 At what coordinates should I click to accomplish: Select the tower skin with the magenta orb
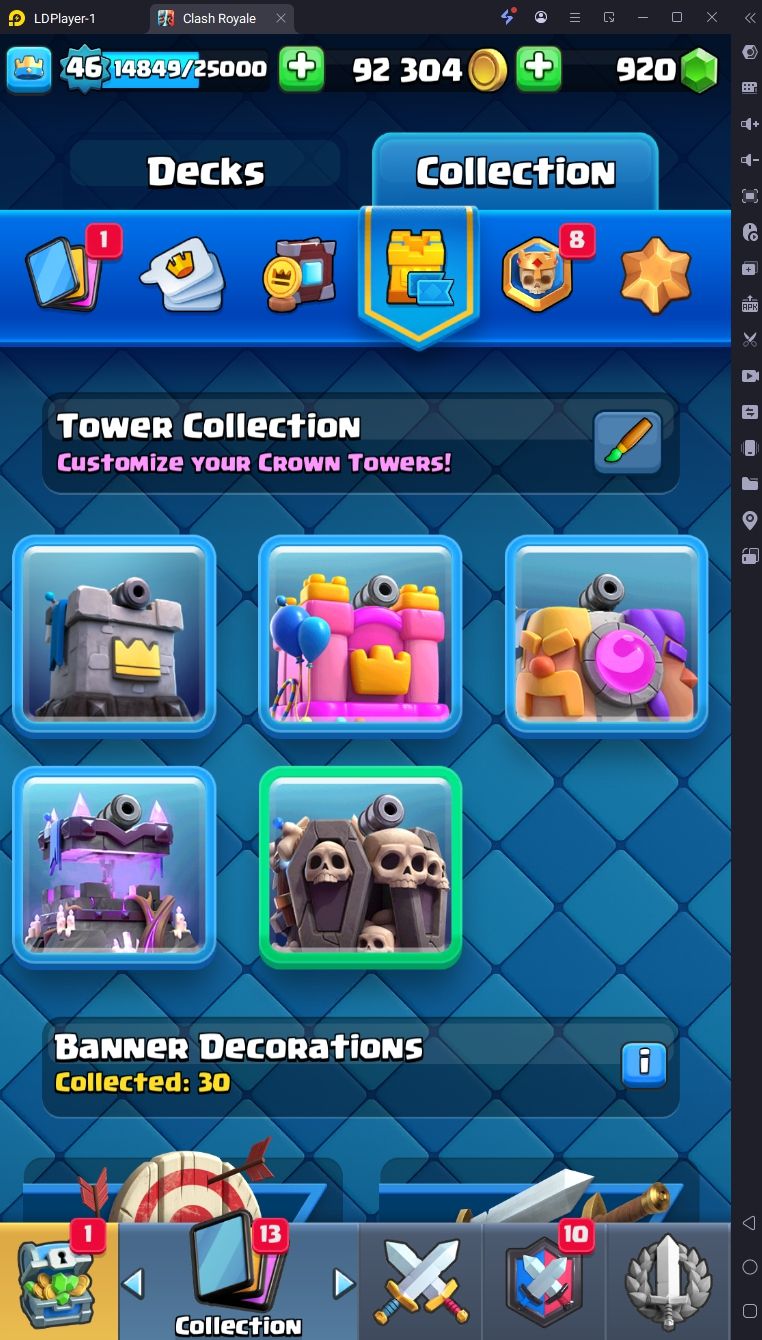point(606,634)
